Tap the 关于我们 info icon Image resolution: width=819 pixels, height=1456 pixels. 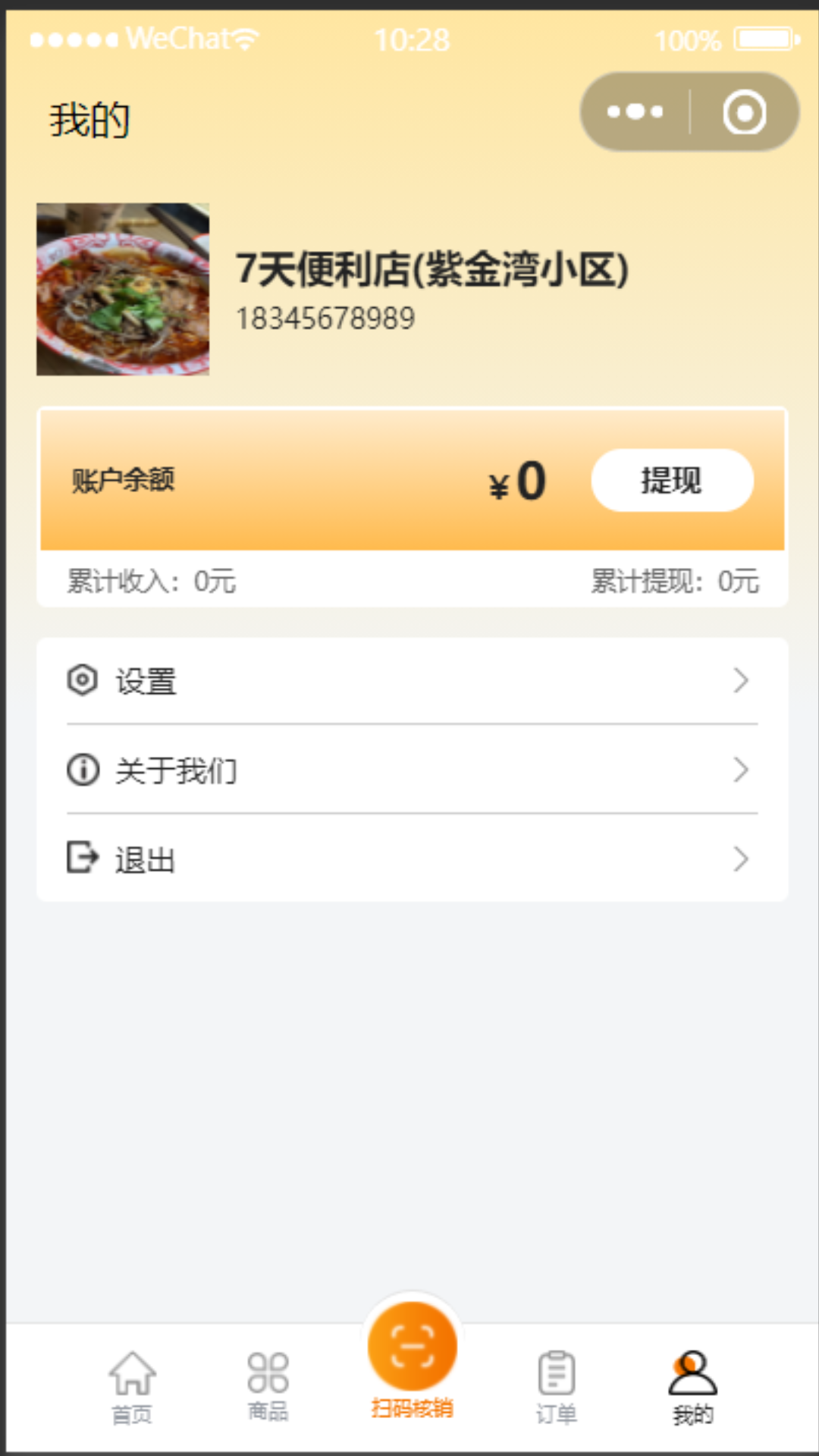click(x=83, y=770)
